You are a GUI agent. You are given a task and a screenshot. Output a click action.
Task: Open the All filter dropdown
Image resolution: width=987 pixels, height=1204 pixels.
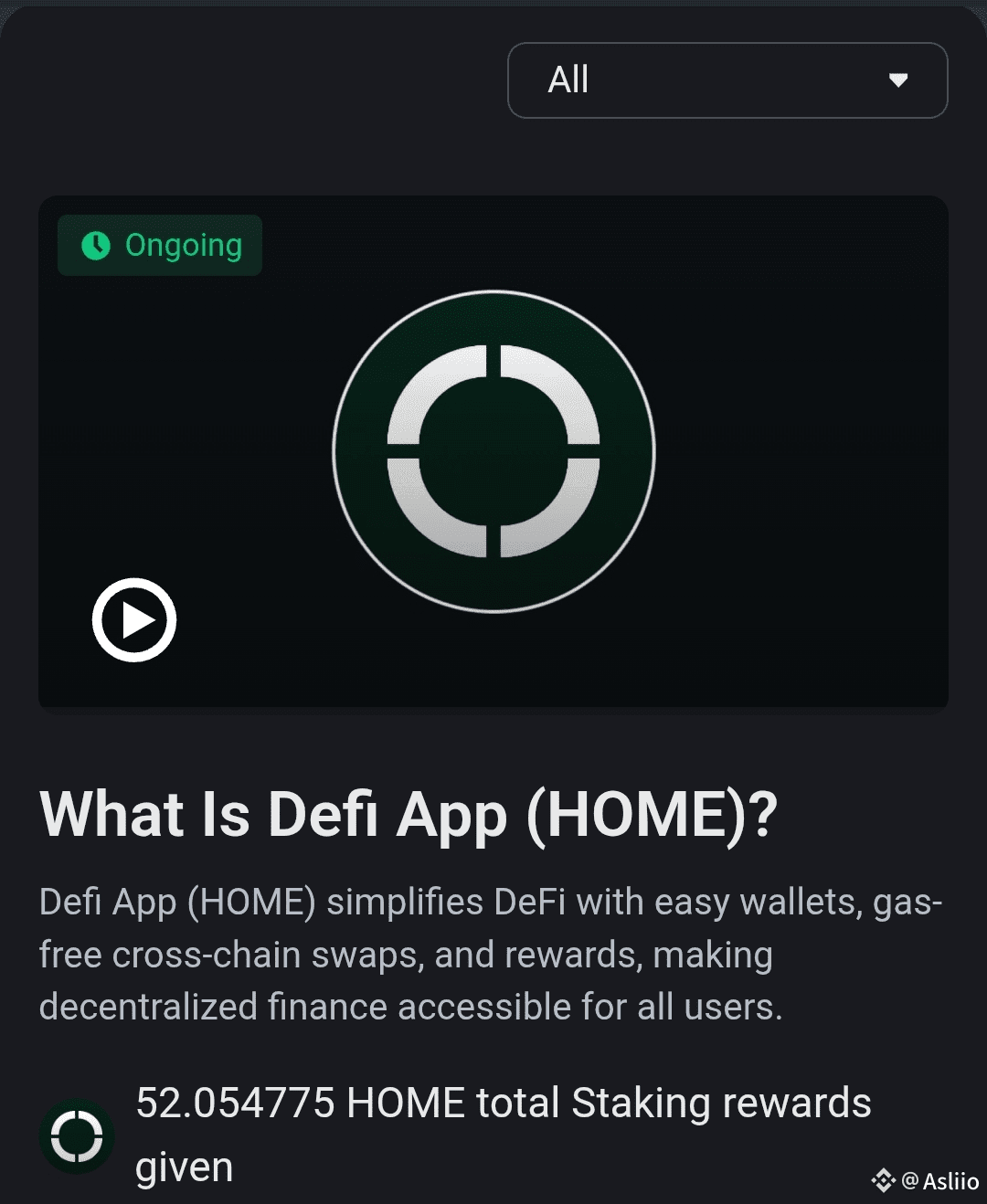point(727,80)
